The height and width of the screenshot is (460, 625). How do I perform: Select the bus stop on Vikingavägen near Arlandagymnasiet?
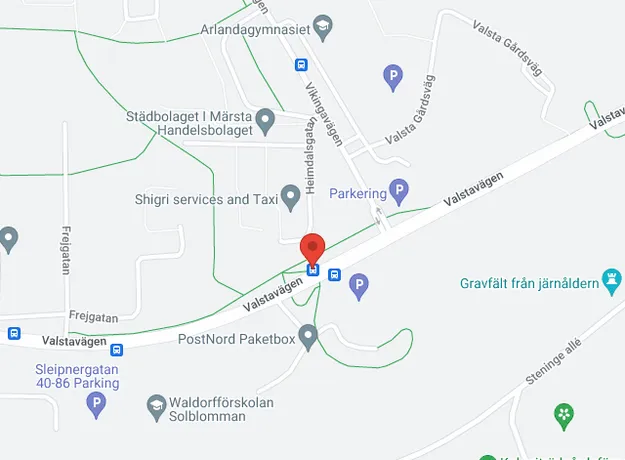[301, 65]
